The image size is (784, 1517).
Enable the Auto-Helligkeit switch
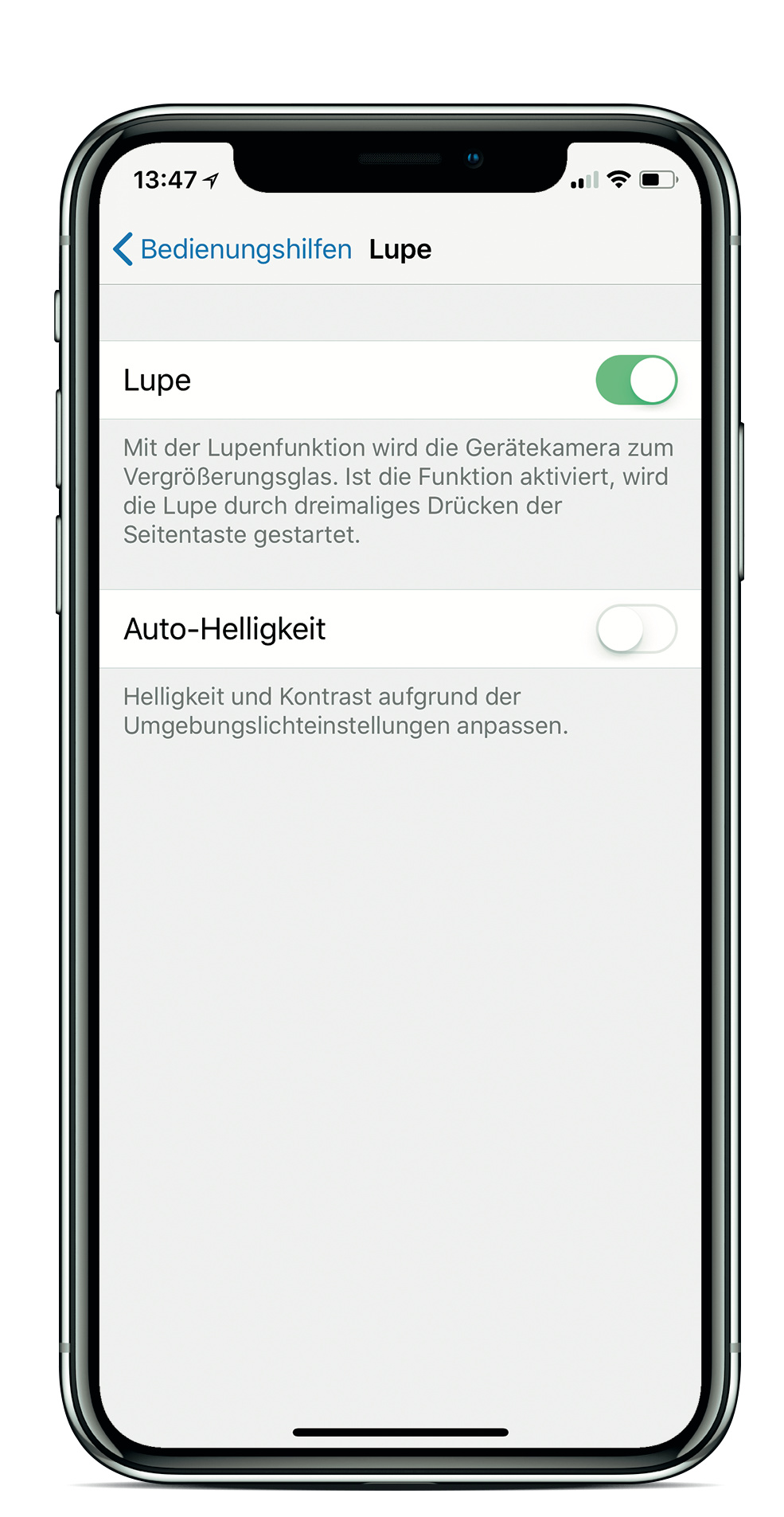tap(635, 629)
